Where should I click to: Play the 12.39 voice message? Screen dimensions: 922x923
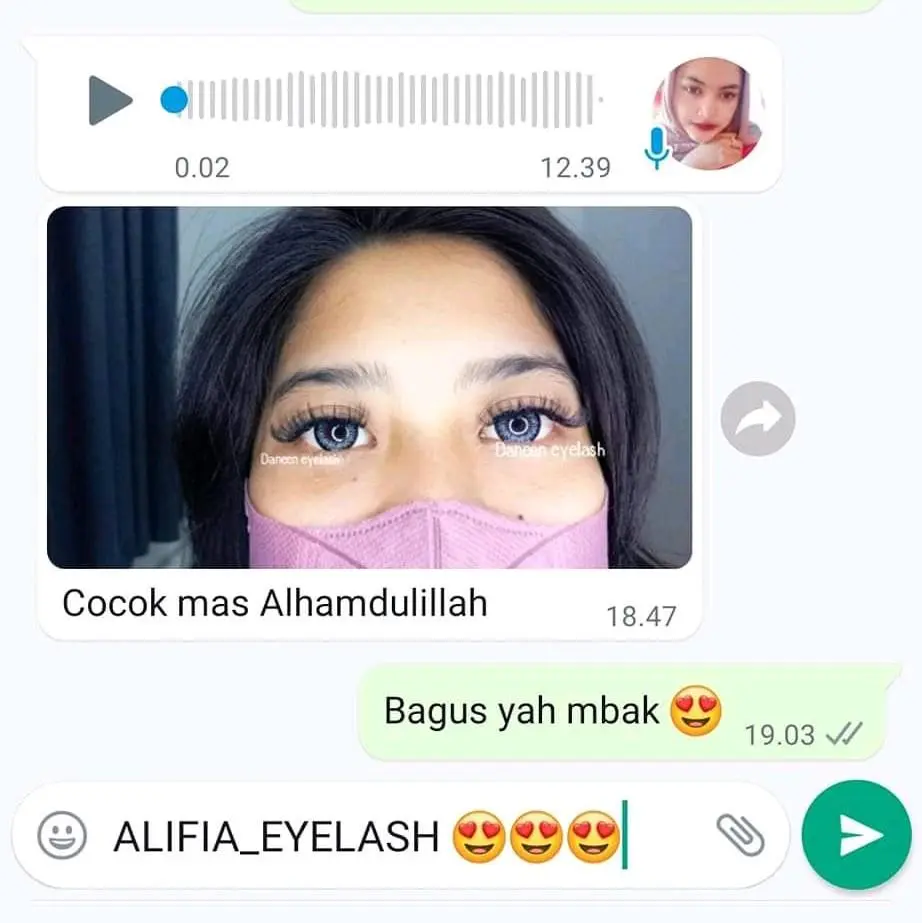(x=110, y=100)
